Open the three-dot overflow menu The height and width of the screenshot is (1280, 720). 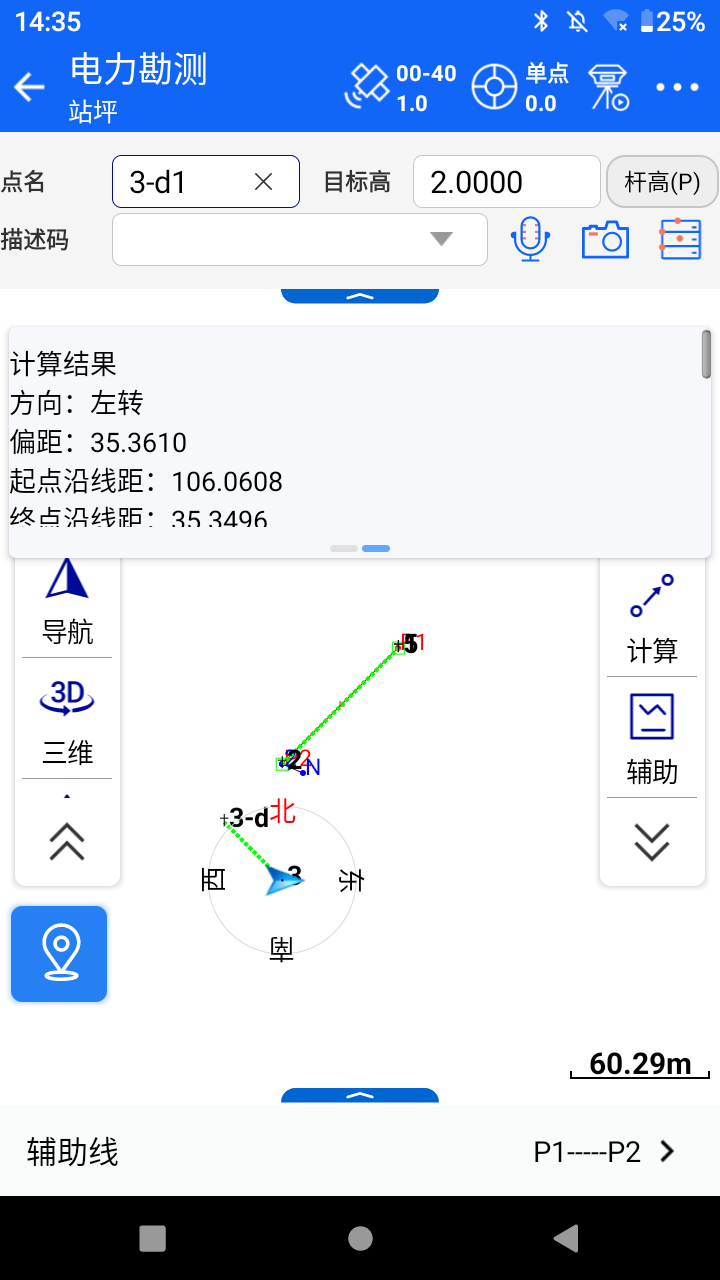pos(677,87)
